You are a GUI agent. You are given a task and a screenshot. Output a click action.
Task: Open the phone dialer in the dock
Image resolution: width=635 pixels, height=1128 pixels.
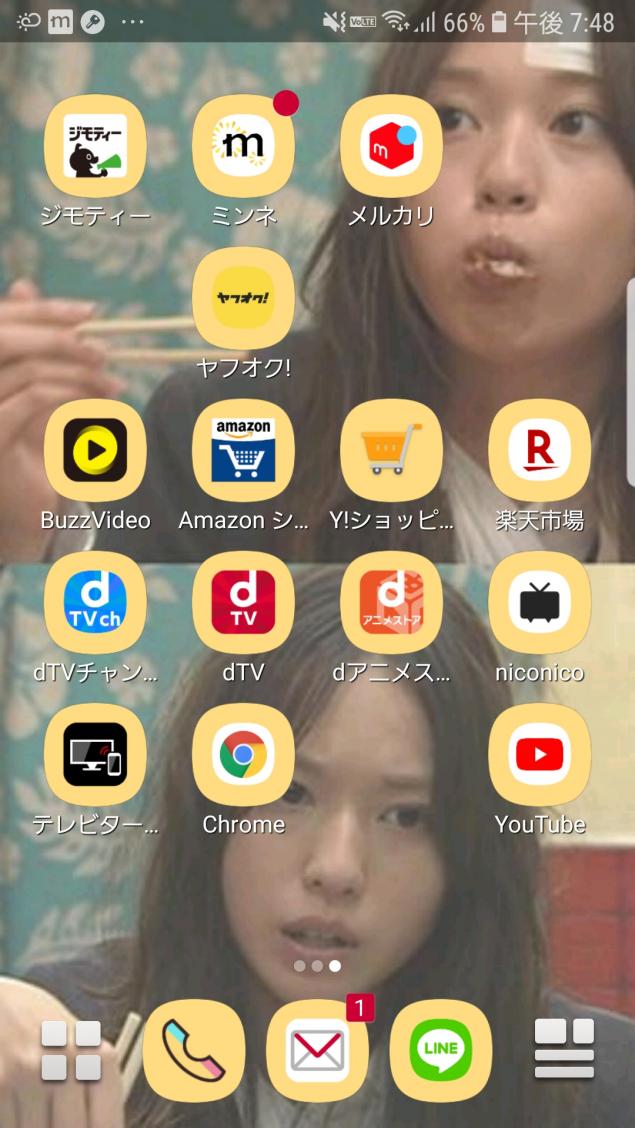pos(194,1050)
